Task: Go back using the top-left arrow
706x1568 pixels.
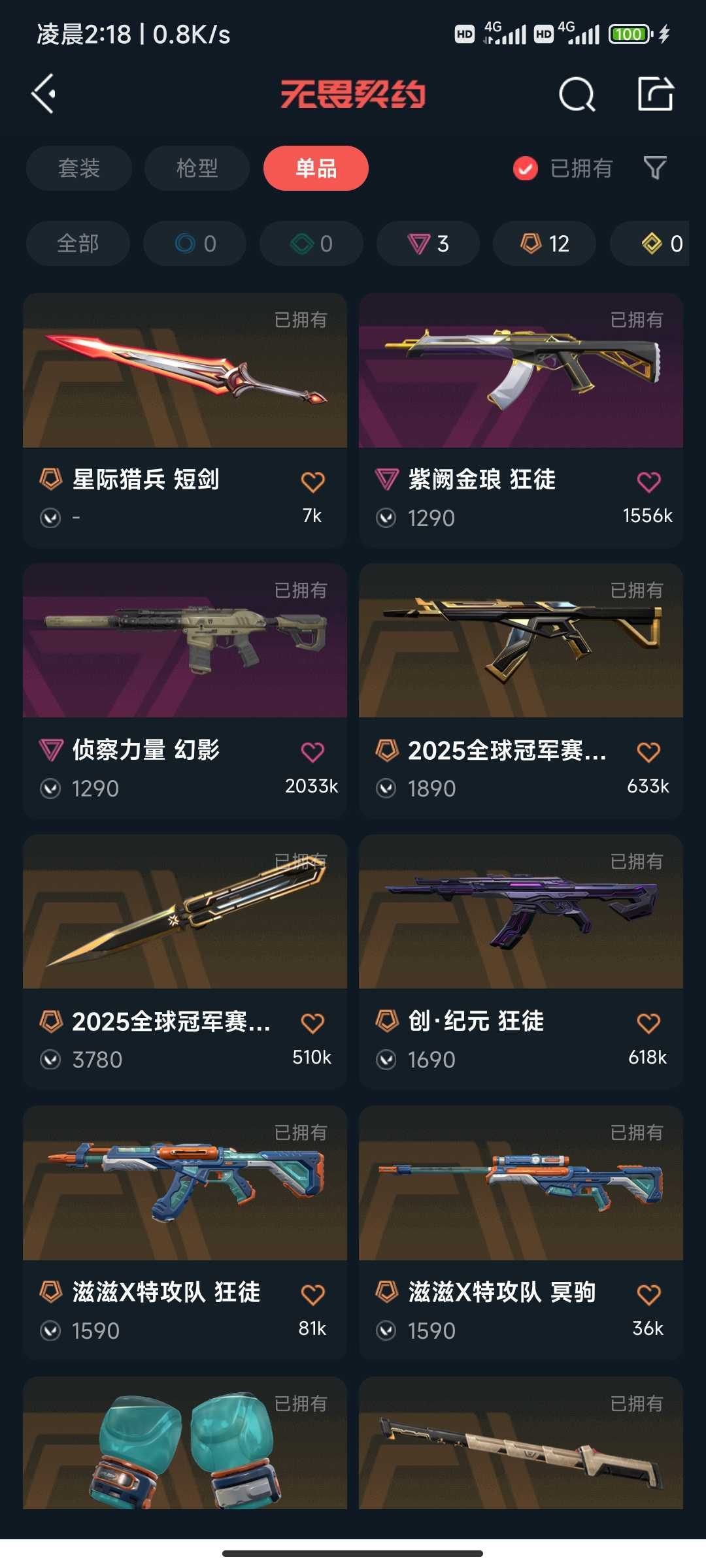Action: (44, 94)
